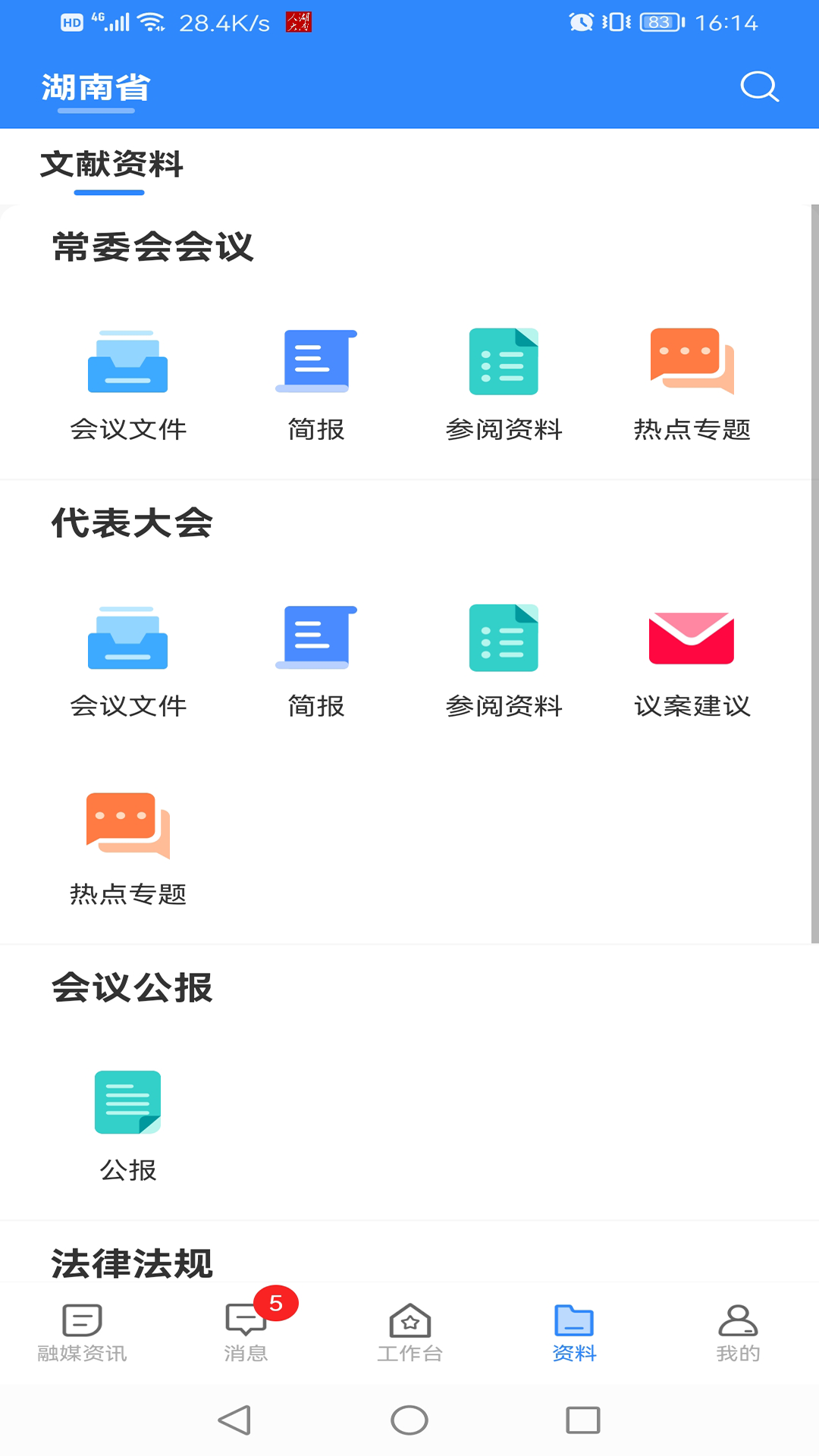
Task: Tap 湖南省 in the top bar
Action: tap(96, 88)
